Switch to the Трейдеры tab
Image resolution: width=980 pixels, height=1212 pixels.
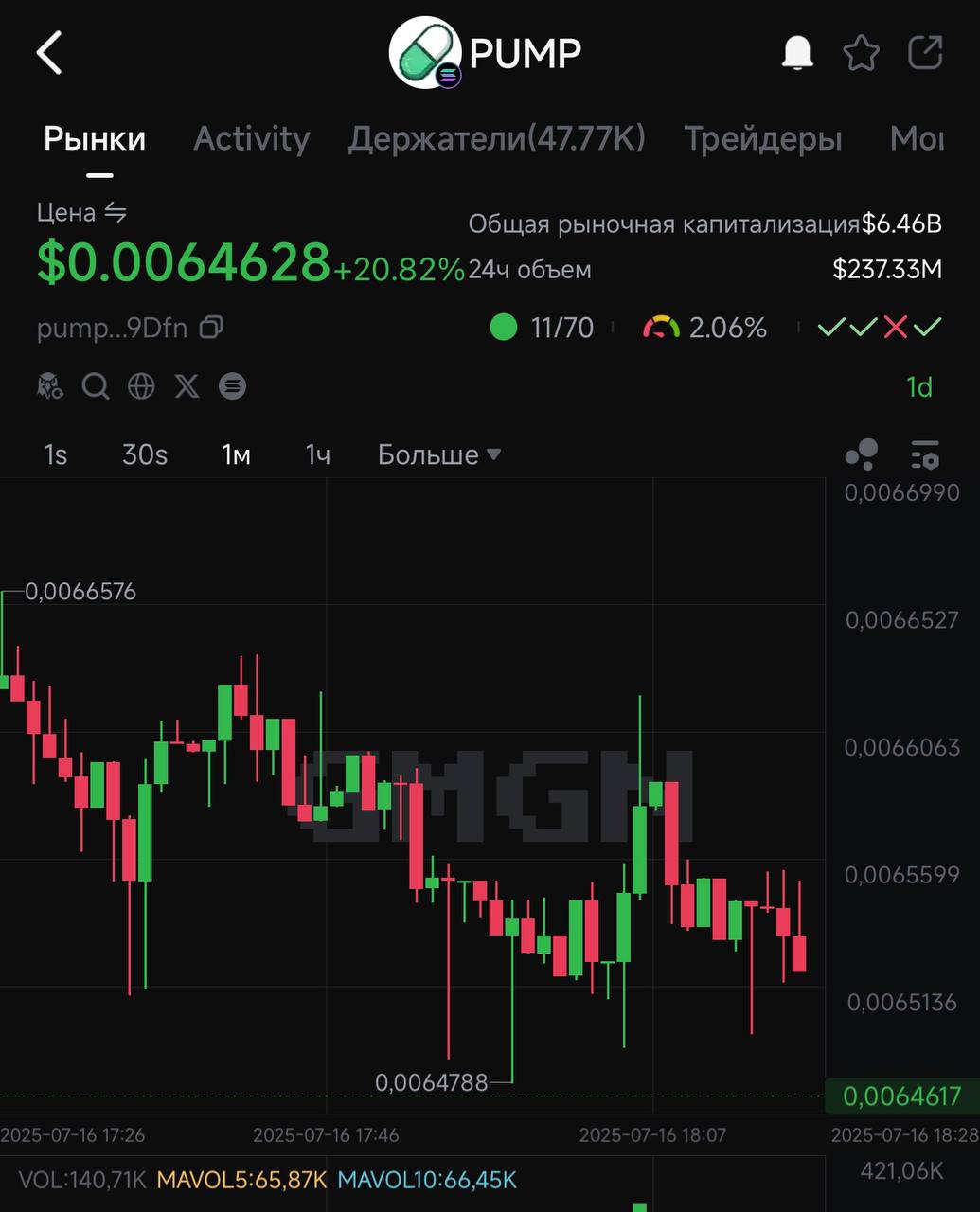762,139
